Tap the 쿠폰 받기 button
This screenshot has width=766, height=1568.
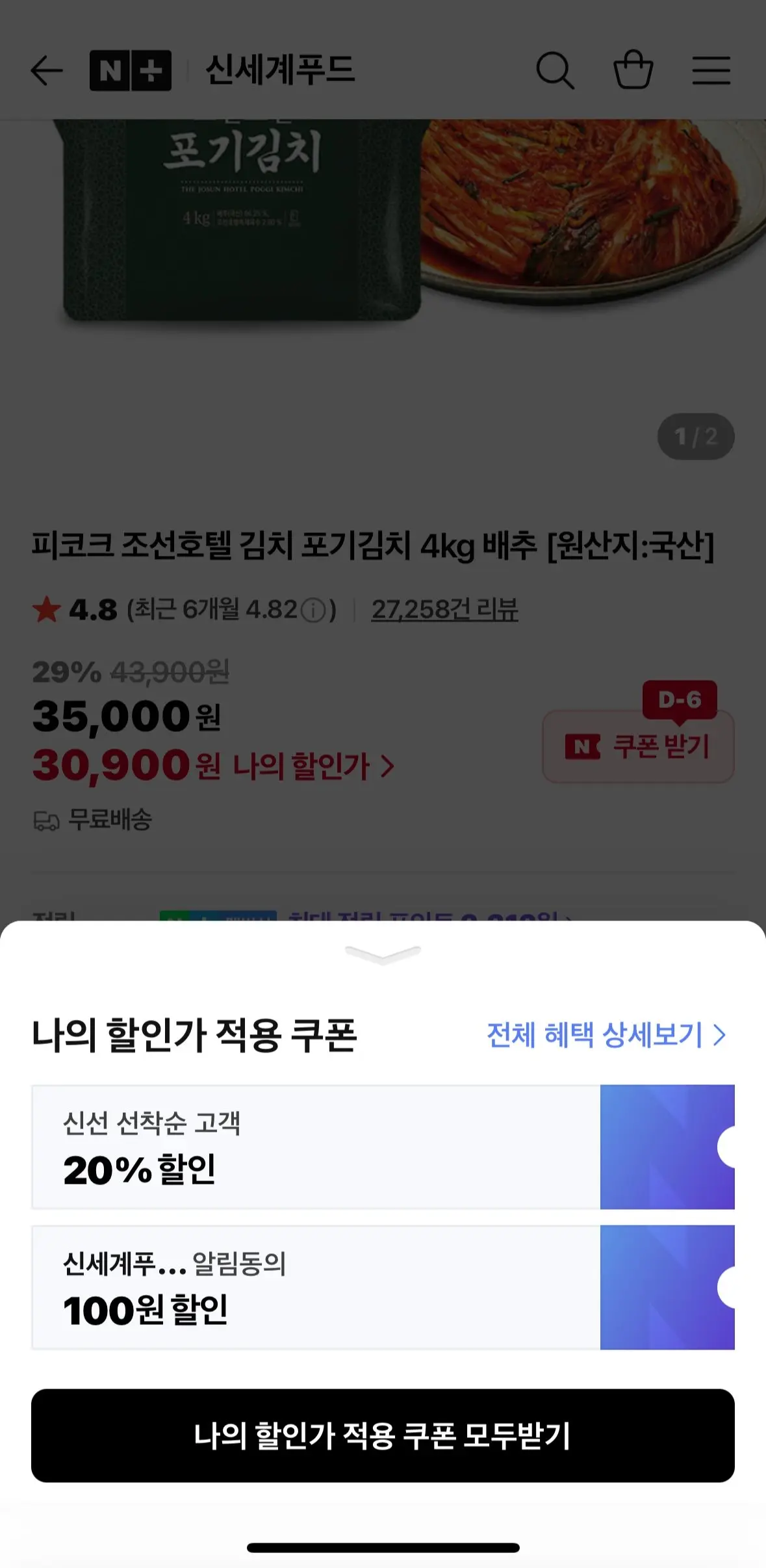pyautogui.click(x=639, y=746)
